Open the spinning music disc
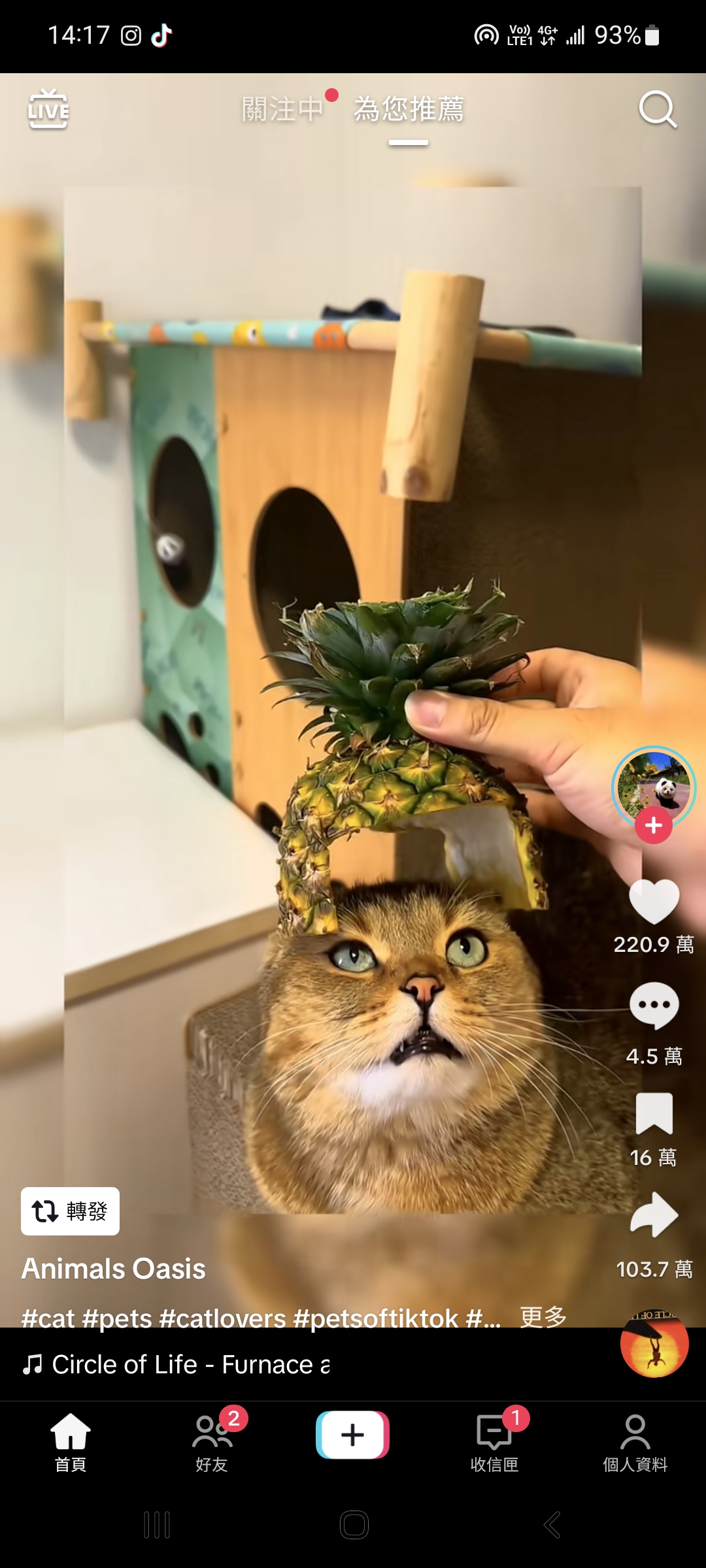Screen dimensions: 706x1568 [x=654, y=1345]
